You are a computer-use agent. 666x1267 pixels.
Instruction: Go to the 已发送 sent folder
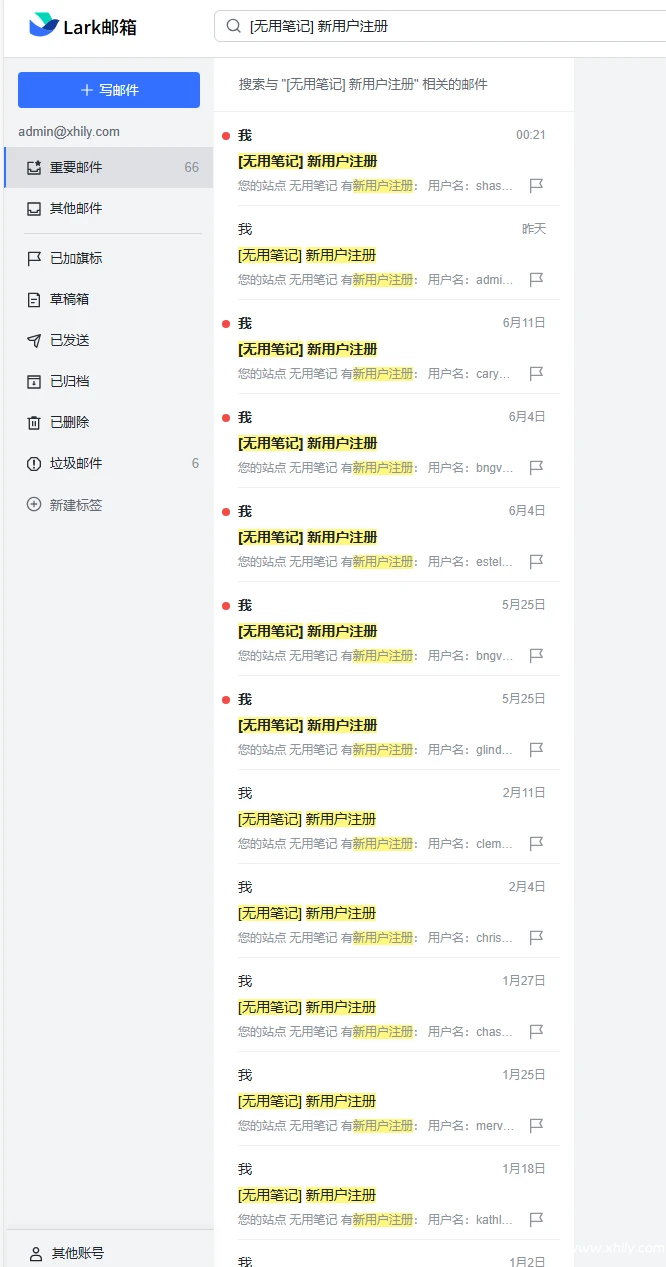coord(70,340)
